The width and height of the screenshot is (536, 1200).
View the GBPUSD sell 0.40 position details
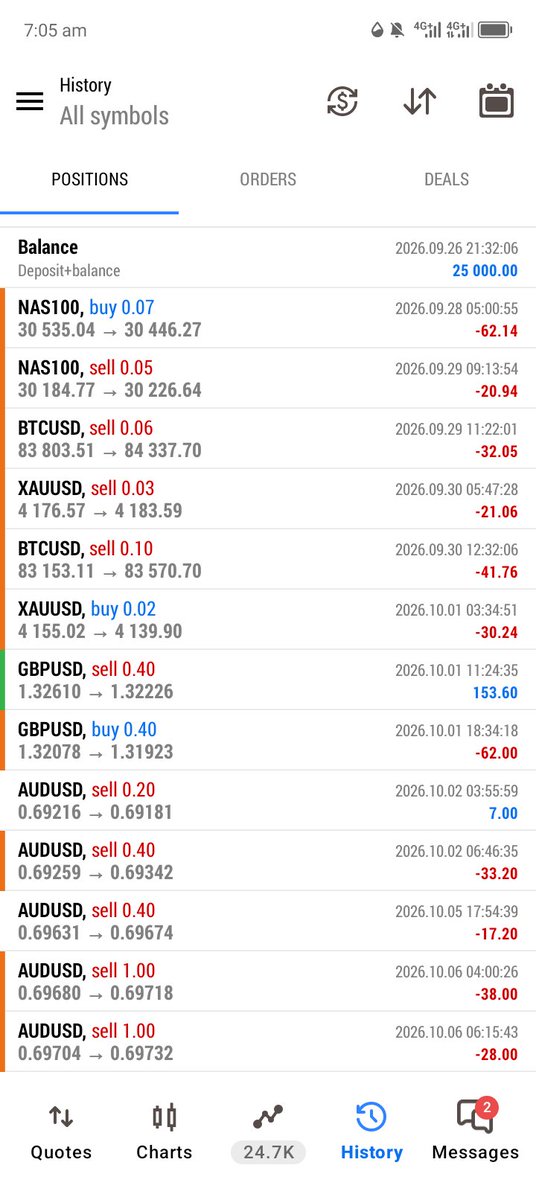[268, 680]
